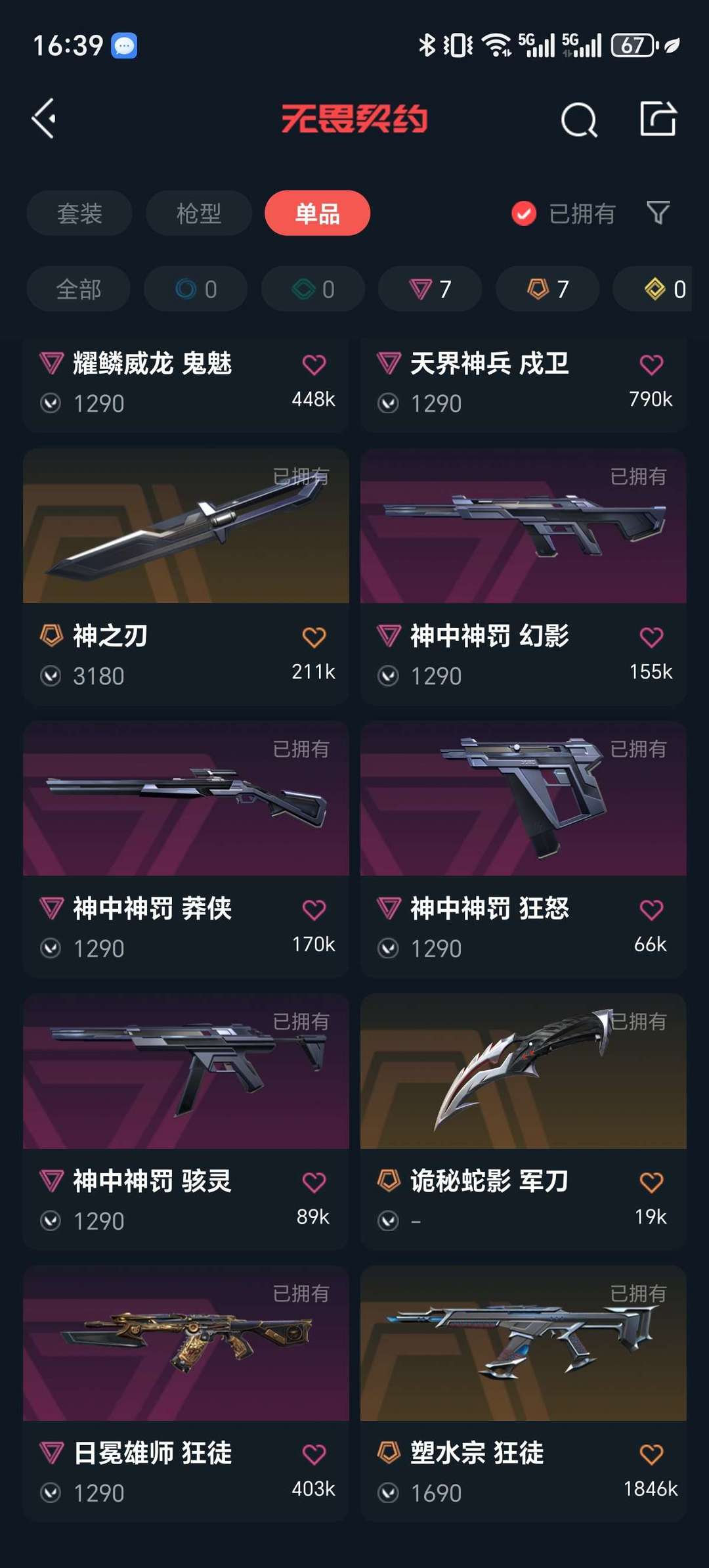Switch to the 枪型 tab
The image size is (709, 1568).
198,213
